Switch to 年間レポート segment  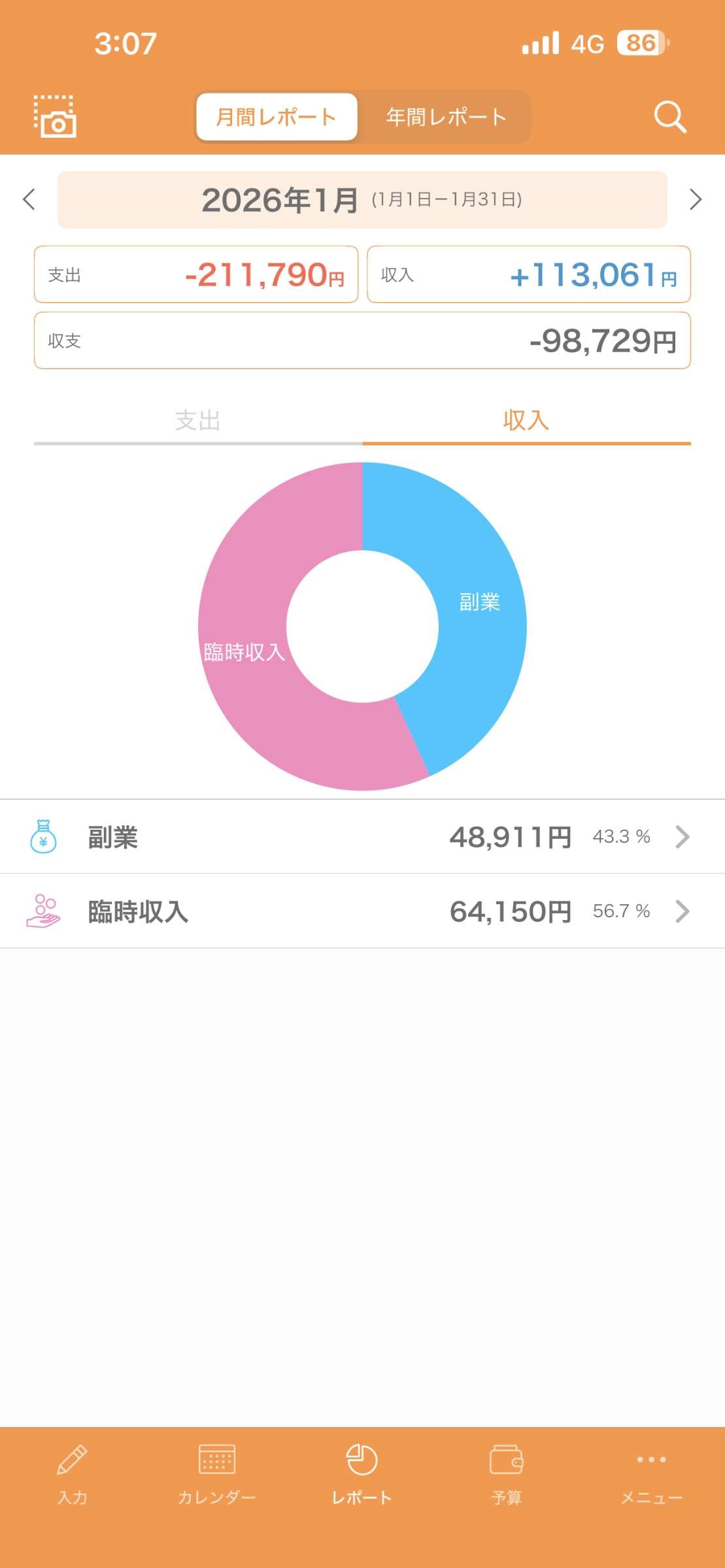click(x=446, y=117)
